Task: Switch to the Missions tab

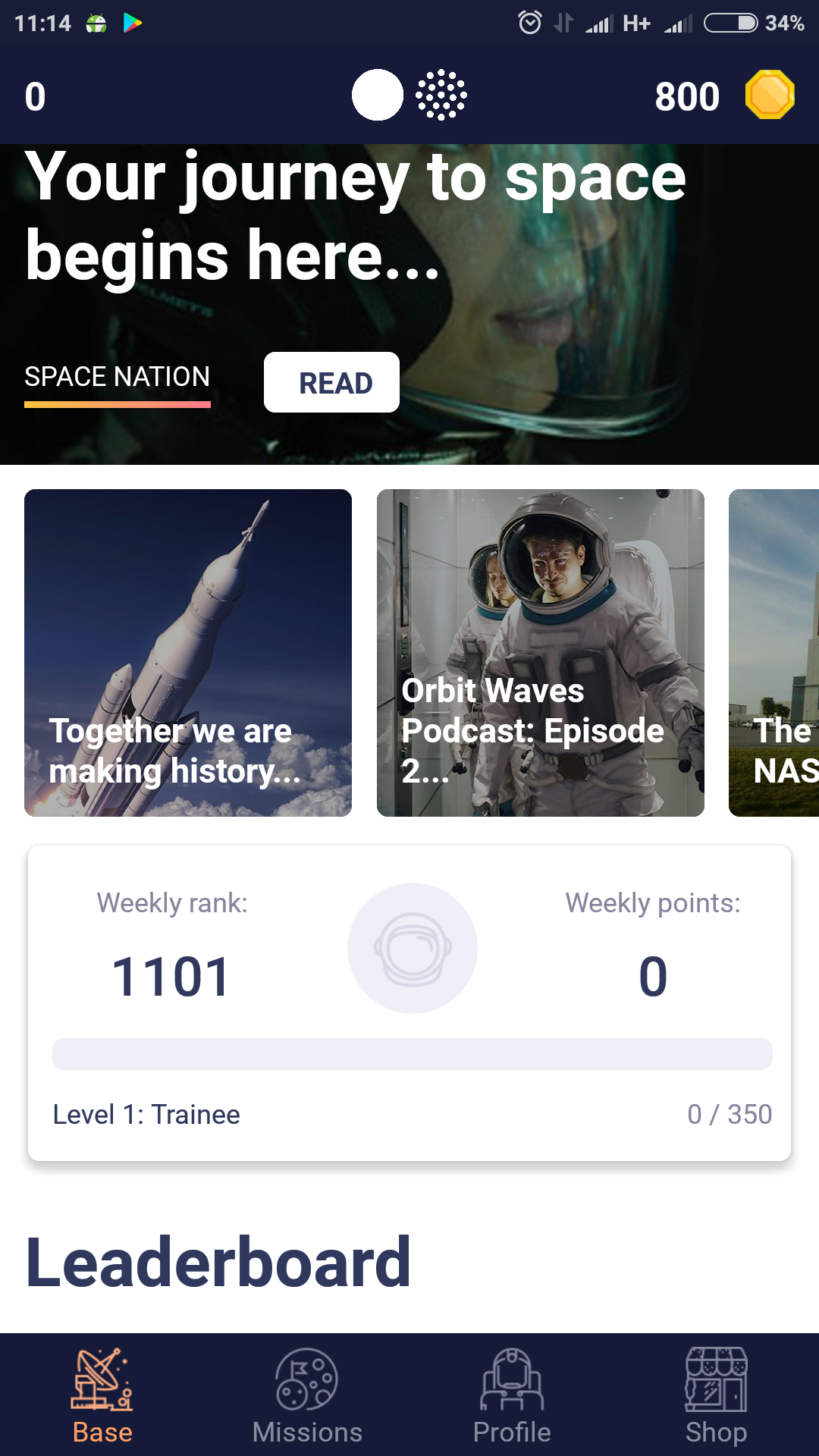Action: coord(307,1395)
